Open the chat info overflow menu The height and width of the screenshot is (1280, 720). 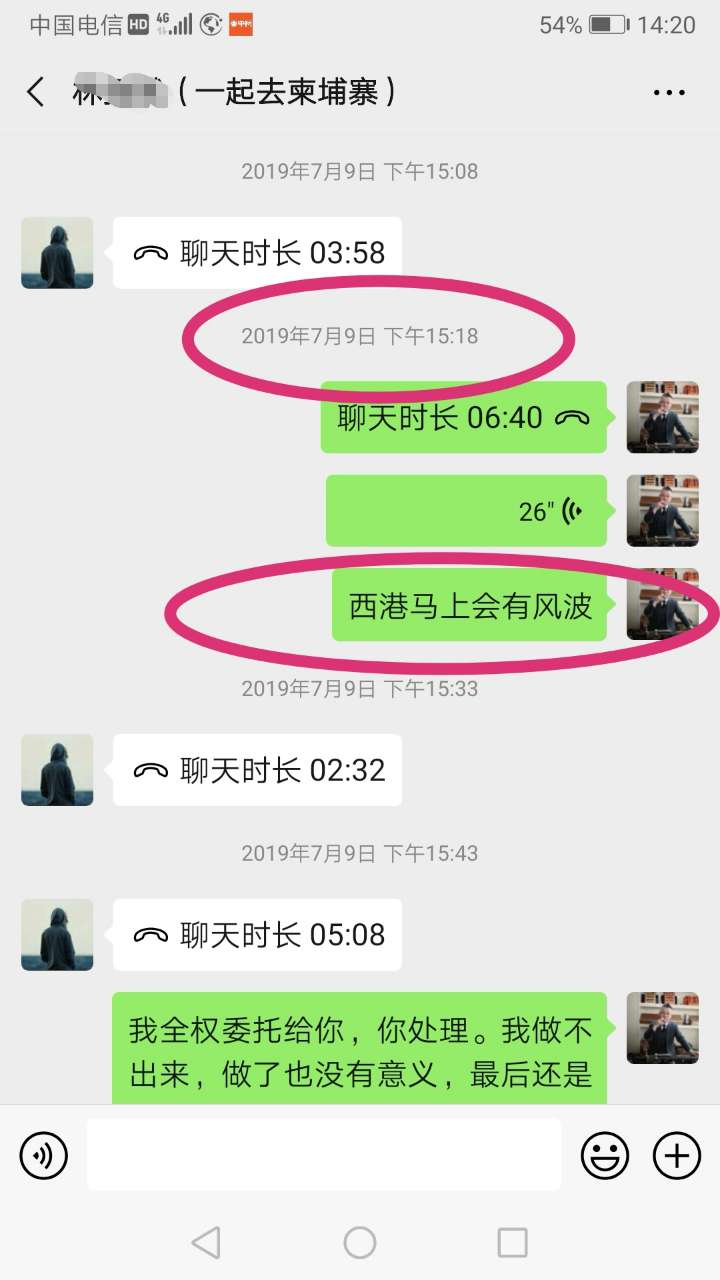pos(669,93)
